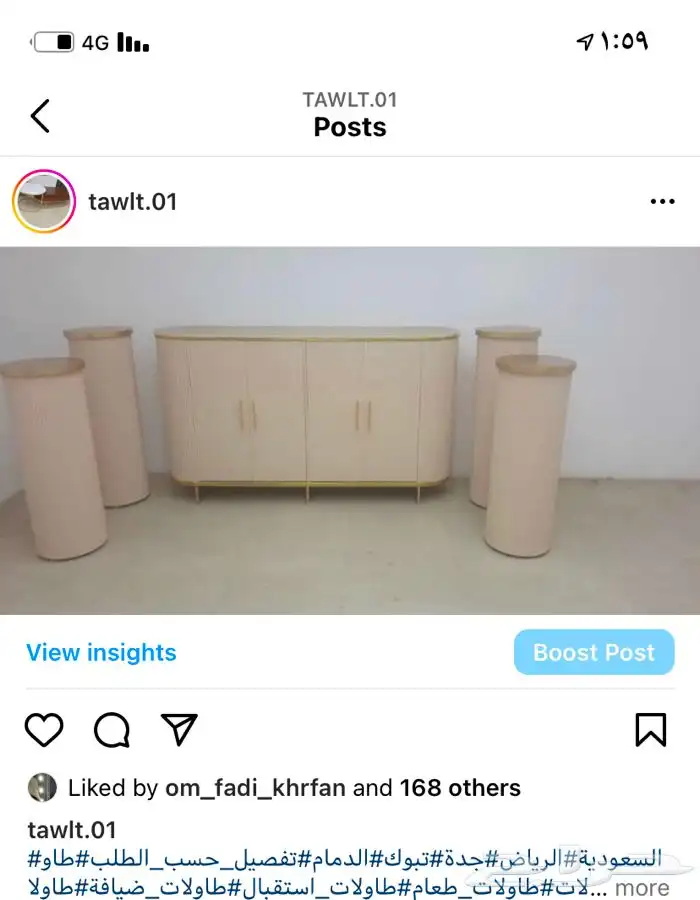Screen dimensions: 700x900
Task: Save the post with bookmark icon
Action: pyautogui.click(x=650, y=730)
